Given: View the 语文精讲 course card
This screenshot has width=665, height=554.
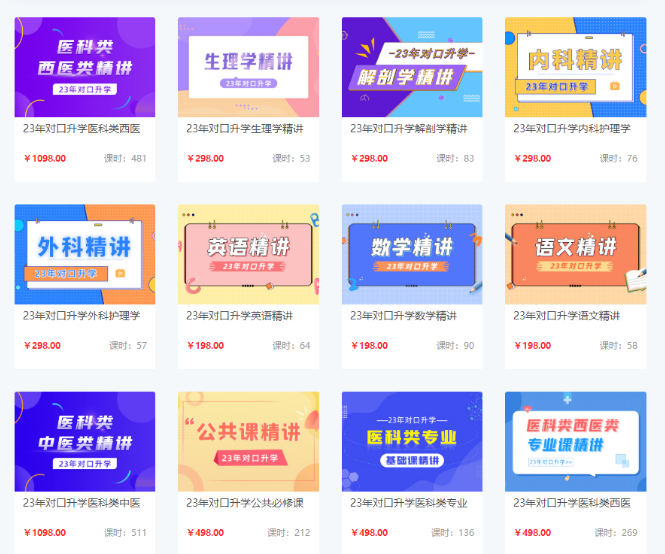Looking at the screenshot, I should [575, 255].
